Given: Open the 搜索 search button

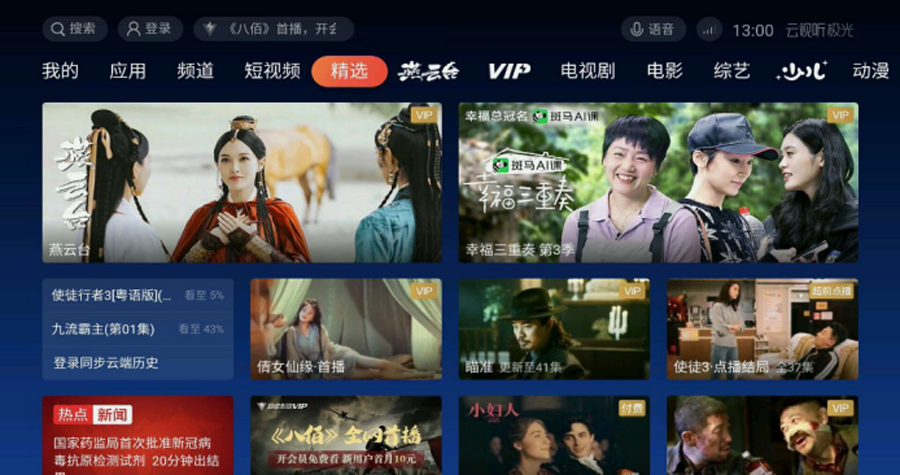Looking at the screenshot, I should [74, 29].
